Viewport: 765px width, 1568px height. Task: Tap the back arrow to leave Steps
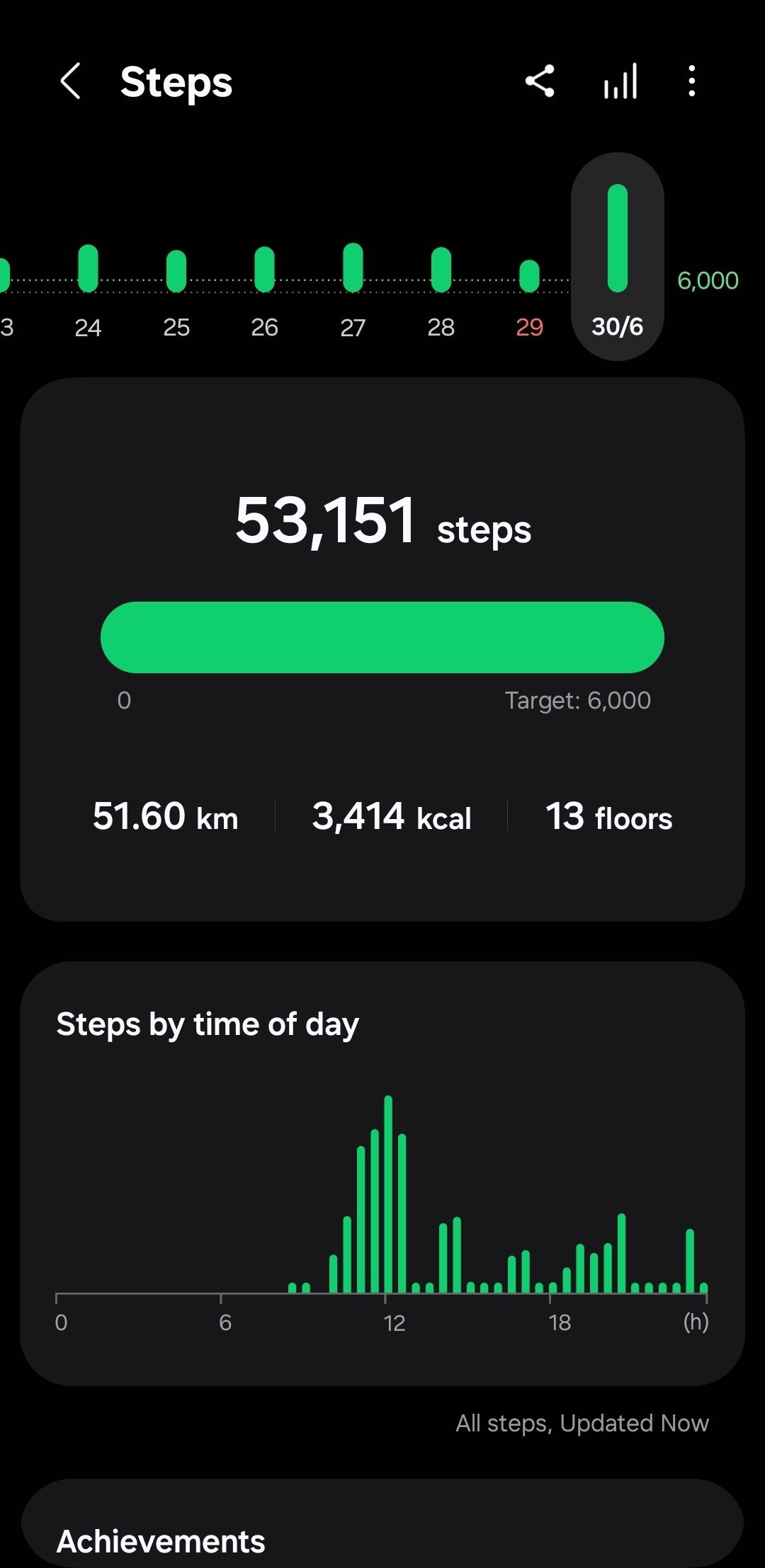point(71,81)
